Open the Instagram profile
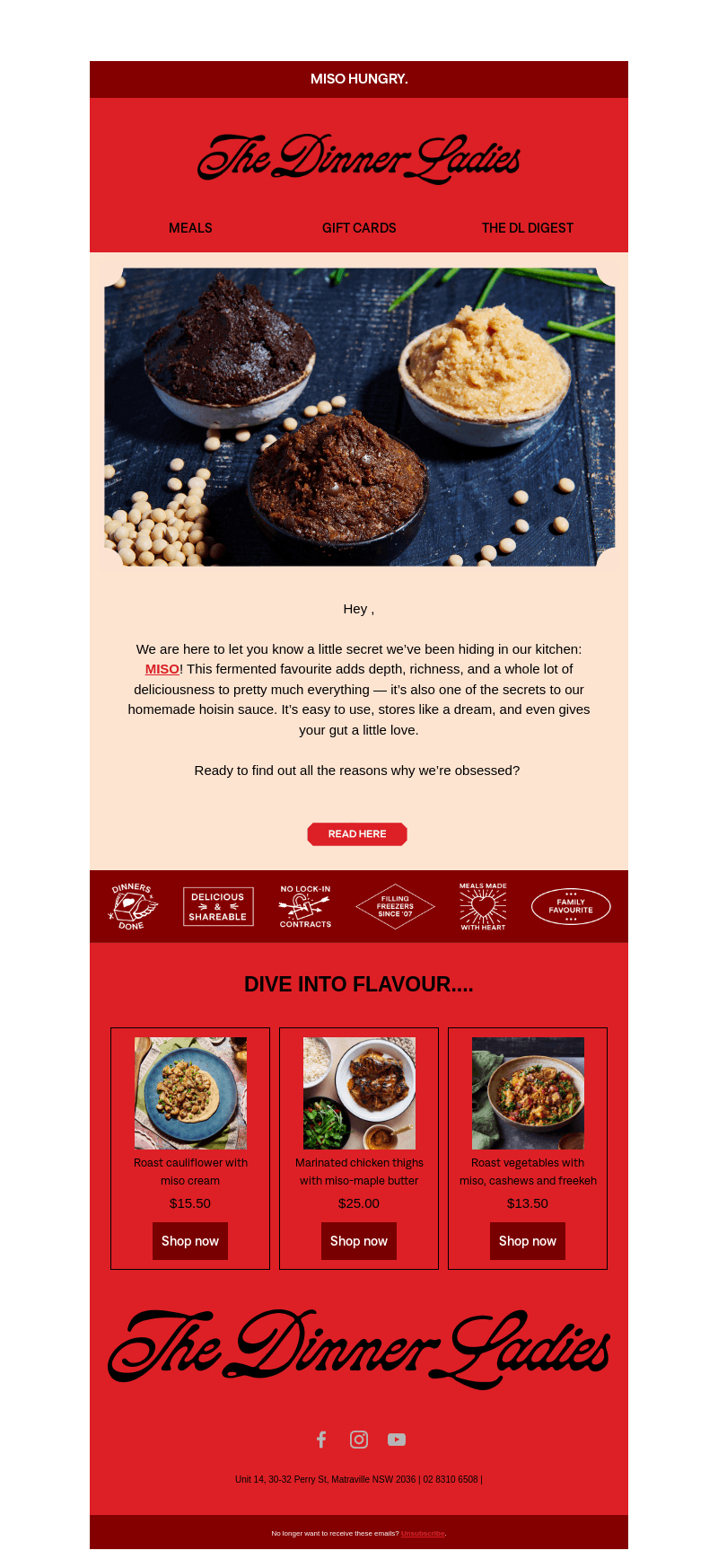 359,1440
